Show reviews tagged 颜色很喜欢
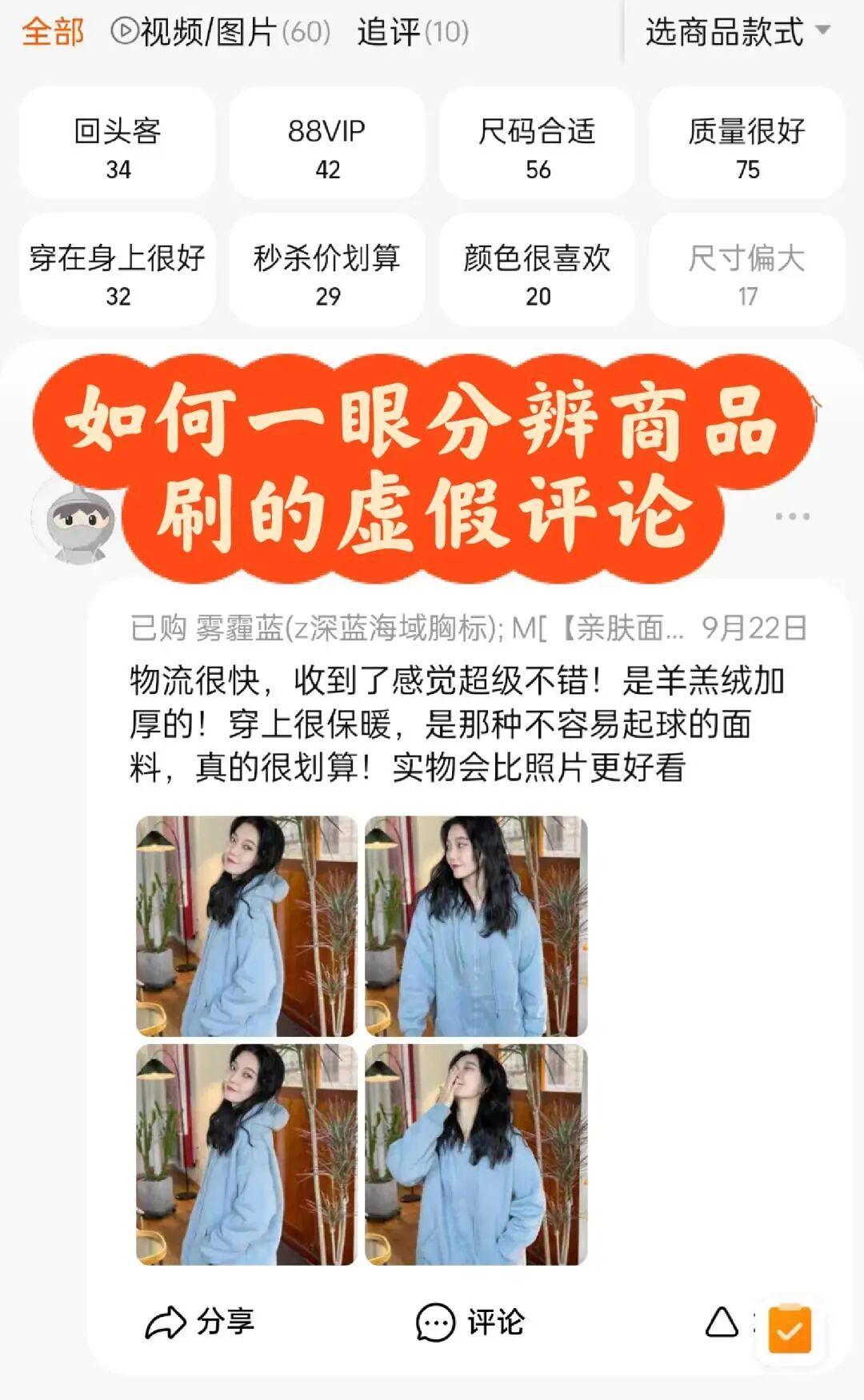This screenshot has height=1400, width=864. 537,272
